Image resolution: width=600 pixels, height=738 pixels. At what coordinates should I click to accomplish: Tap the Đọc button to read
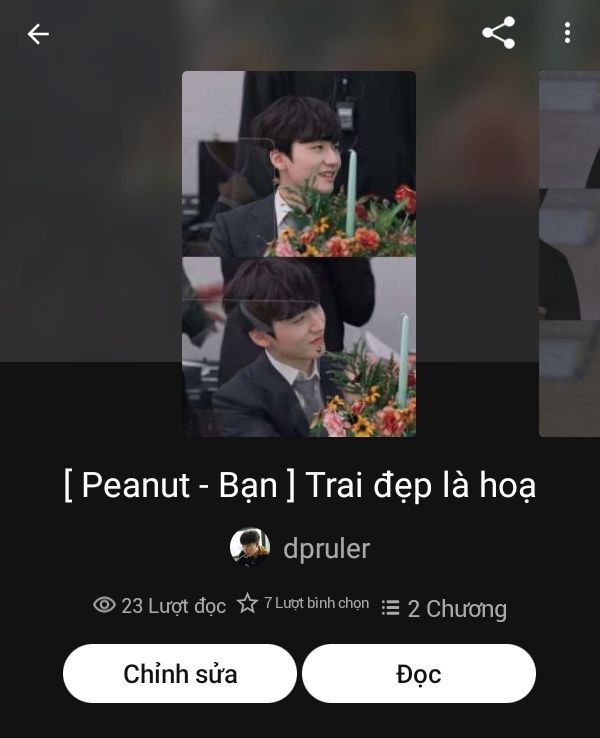[419, 674]
